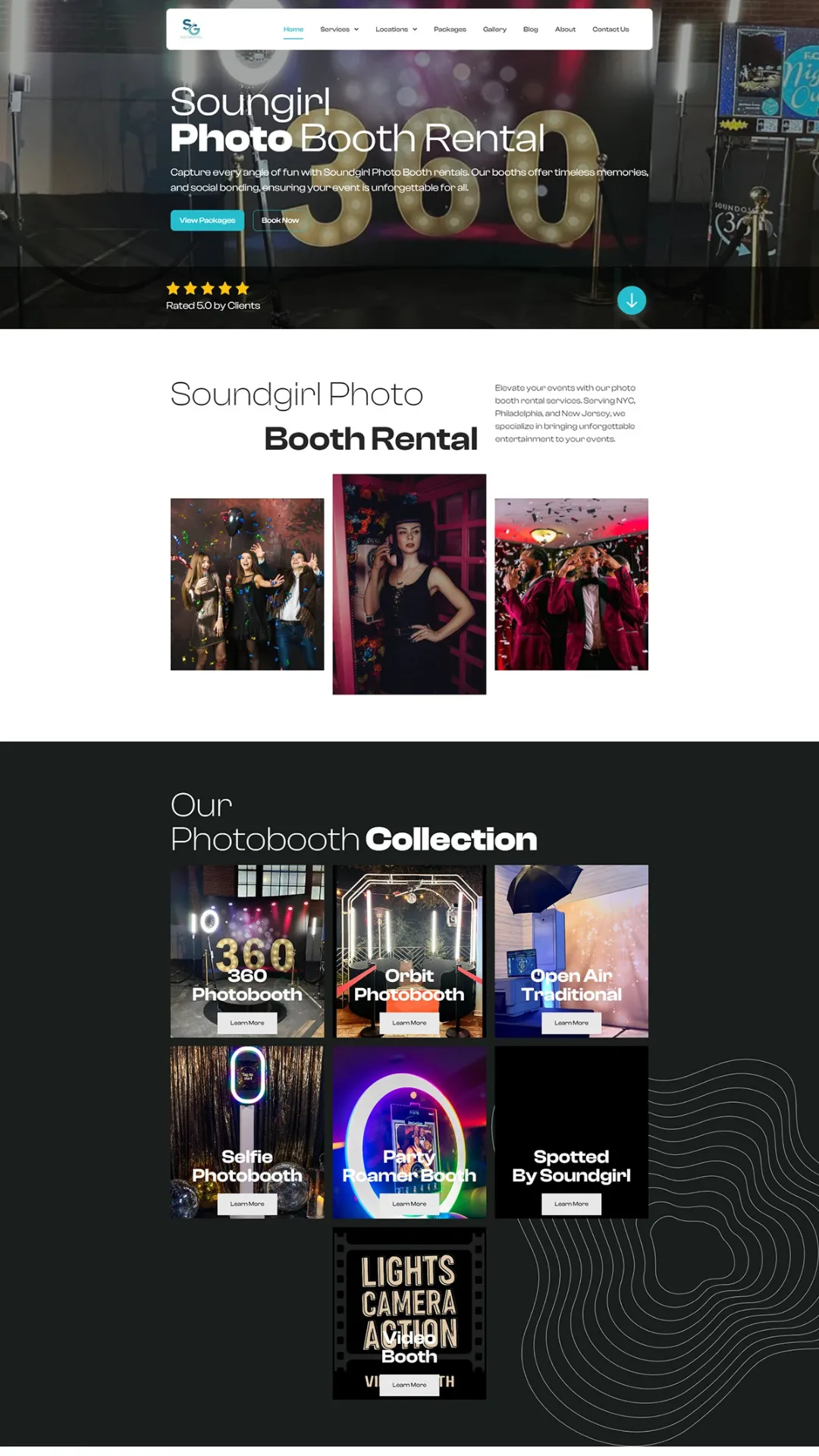Tap the round down-arrow button
The height and width of the screenshot is (1456, 819).
tap(631, 301)
